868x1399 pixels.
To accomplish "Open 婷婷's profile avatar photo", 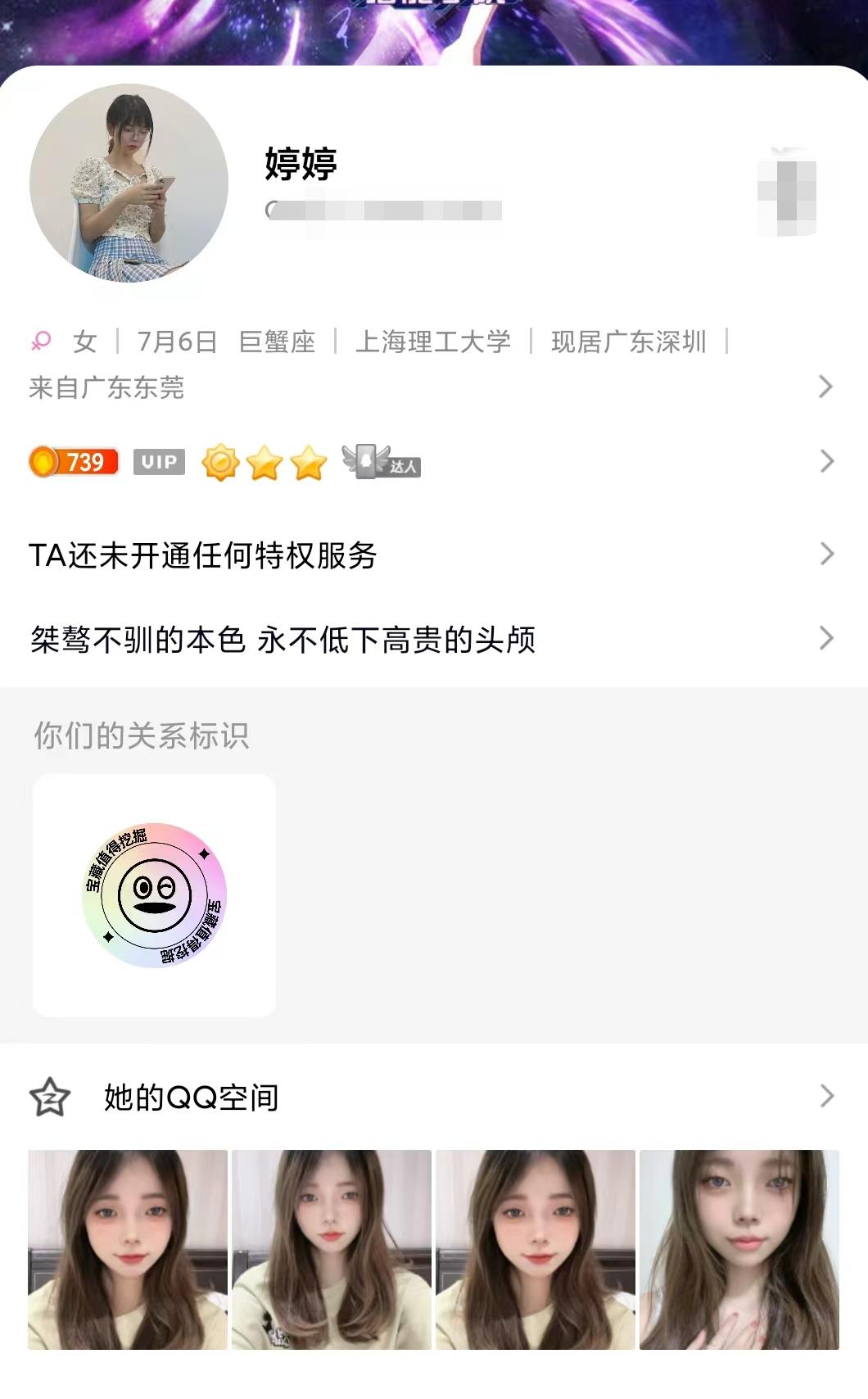I will (129, 183).
